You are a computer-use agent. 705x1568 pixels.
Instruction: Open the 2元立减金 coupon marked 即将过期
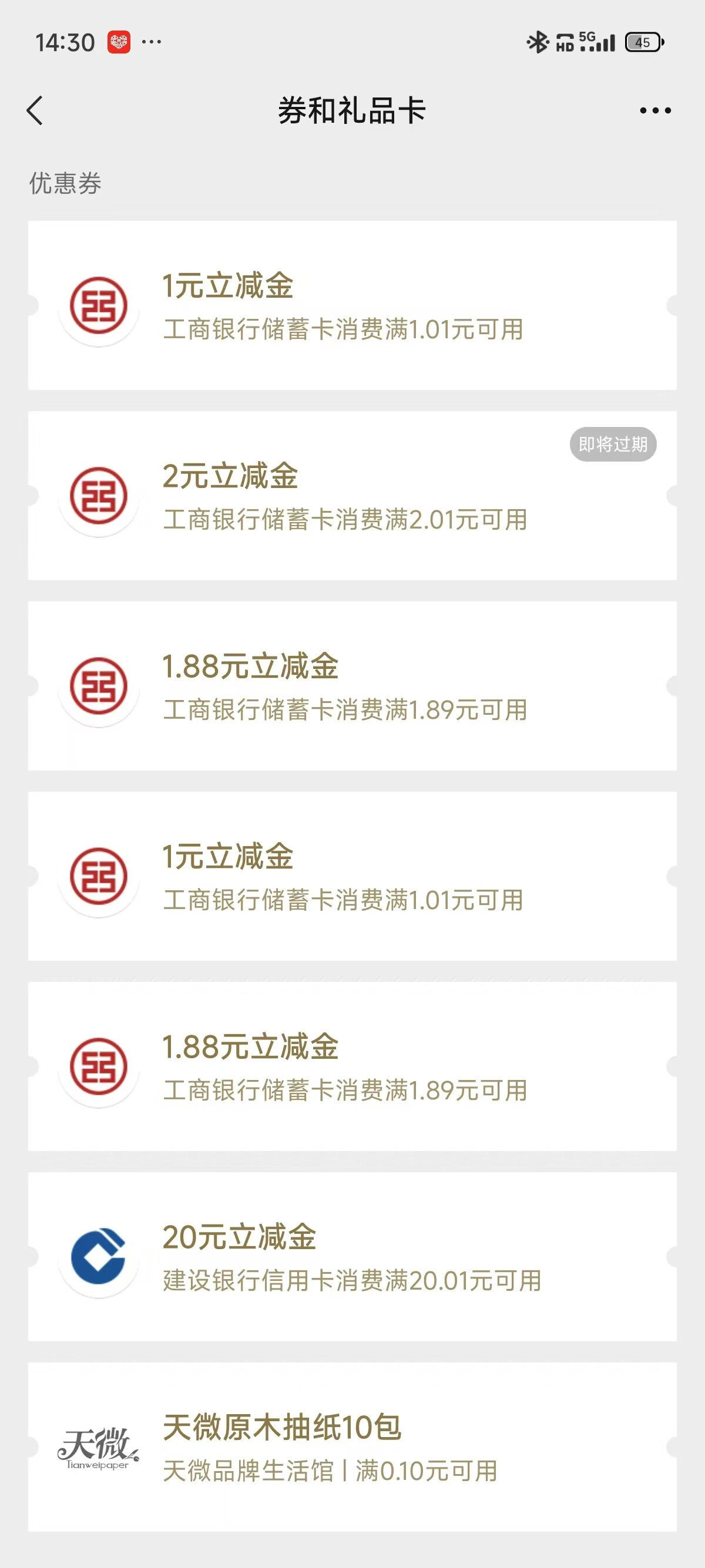coord(352,496)
